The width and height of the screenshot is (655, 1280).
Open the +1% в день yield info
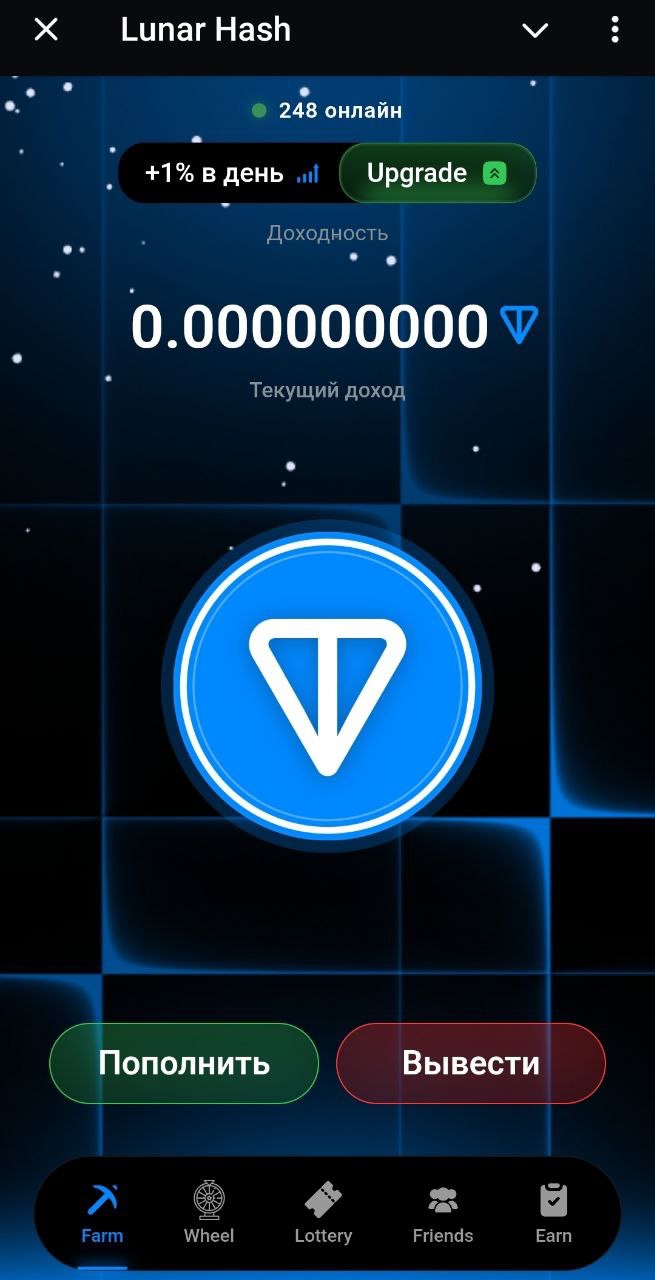click(x=230, y=173)
